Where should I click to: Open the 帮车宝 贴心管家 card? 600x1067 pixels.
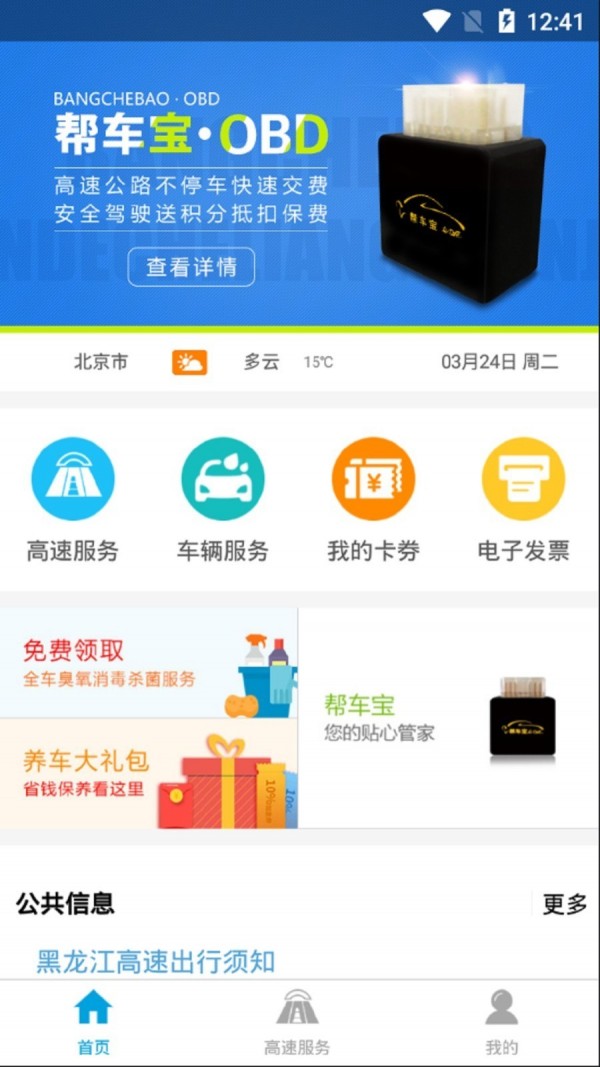pyautogui.click(x=448, y=718)
